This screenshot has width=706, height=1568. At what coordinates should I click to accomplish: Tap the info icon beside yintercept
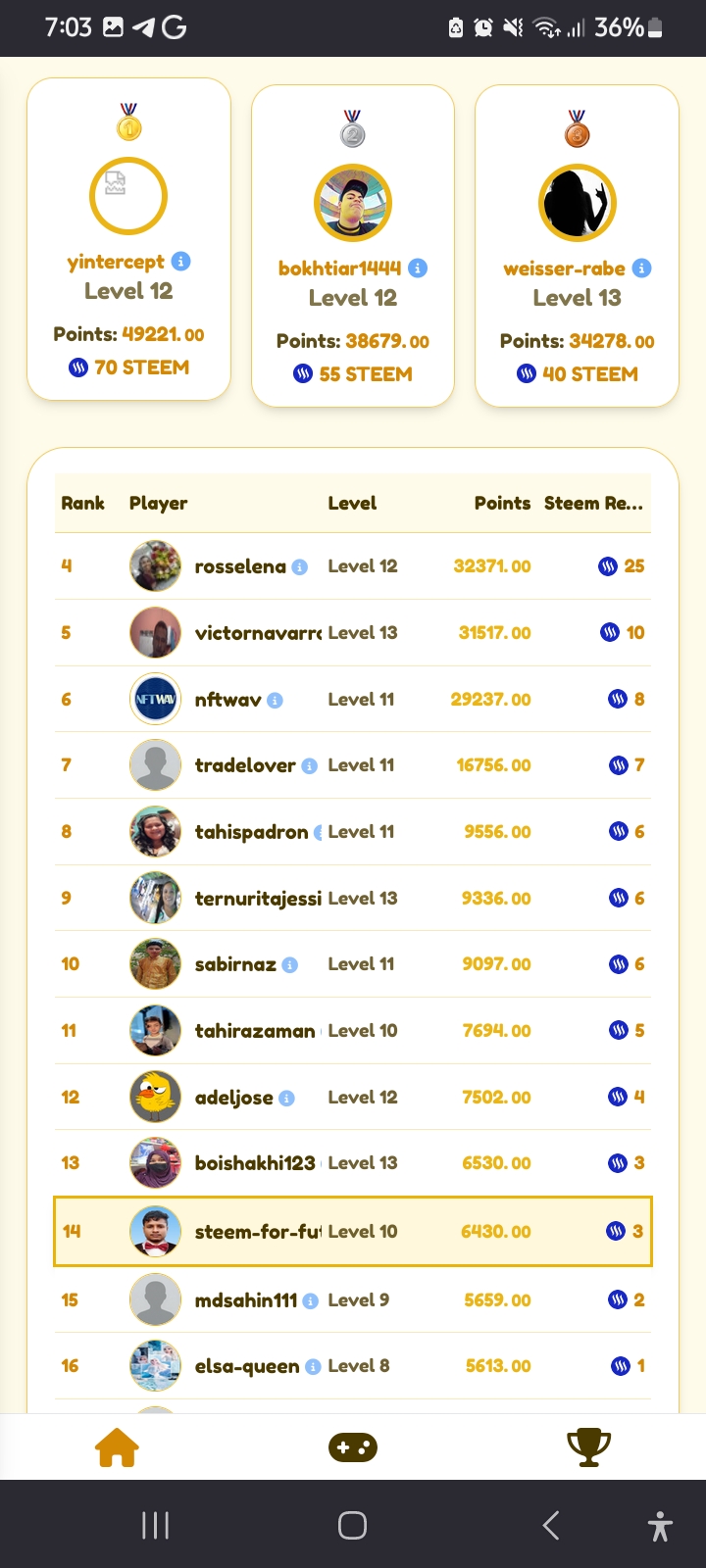(x=180, y=262)
